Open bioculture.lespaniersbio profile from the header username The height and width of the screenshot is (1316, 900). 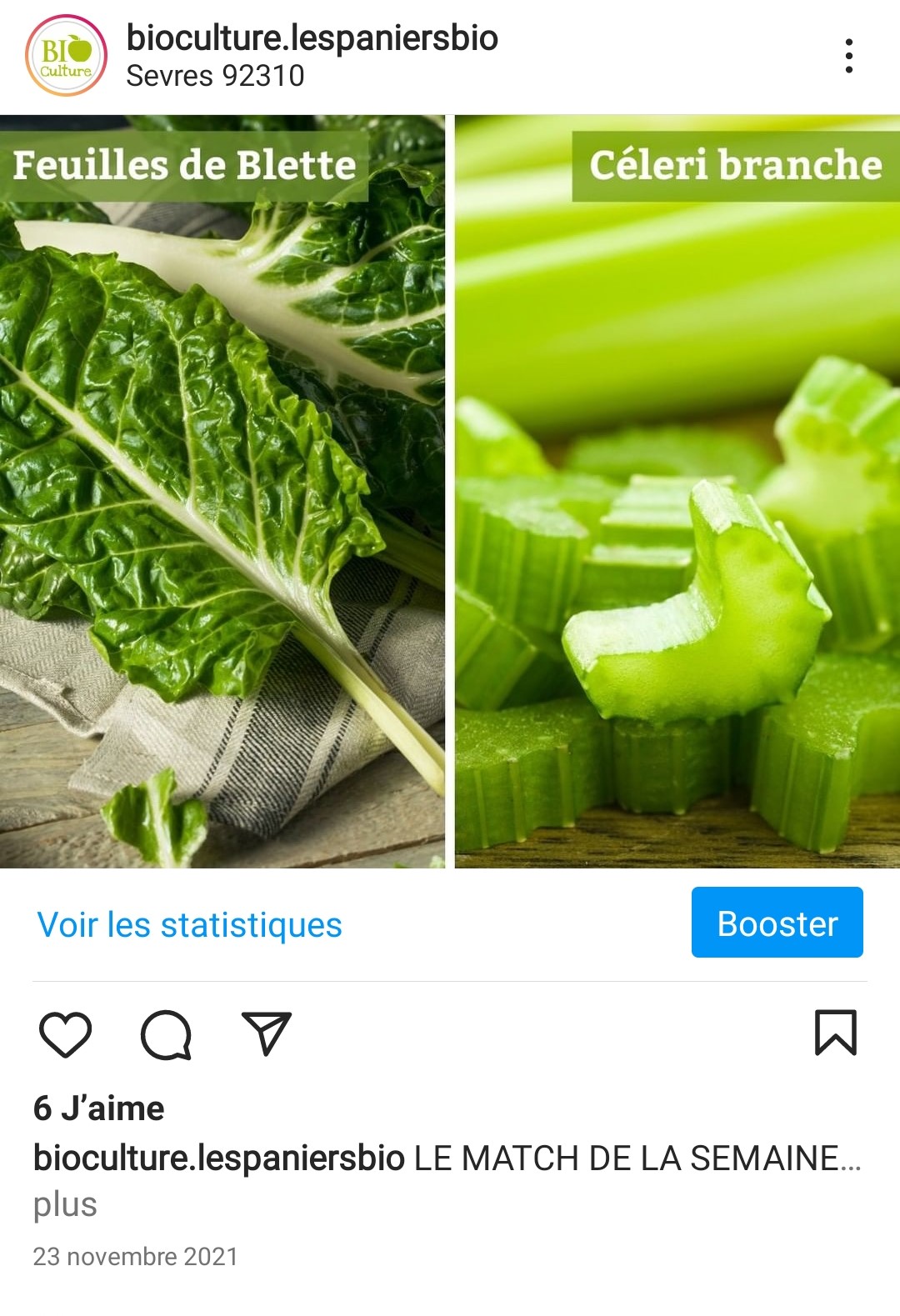(312, 38)
